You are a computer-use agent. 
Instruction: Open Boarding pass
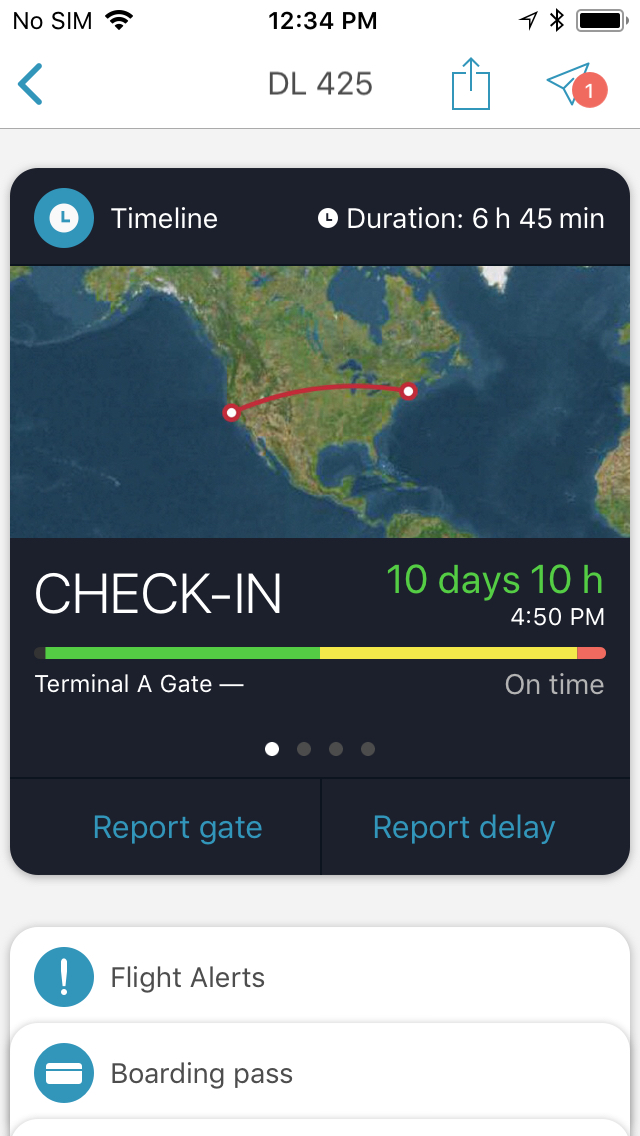pyautogui.click(x=320, y=1073)
